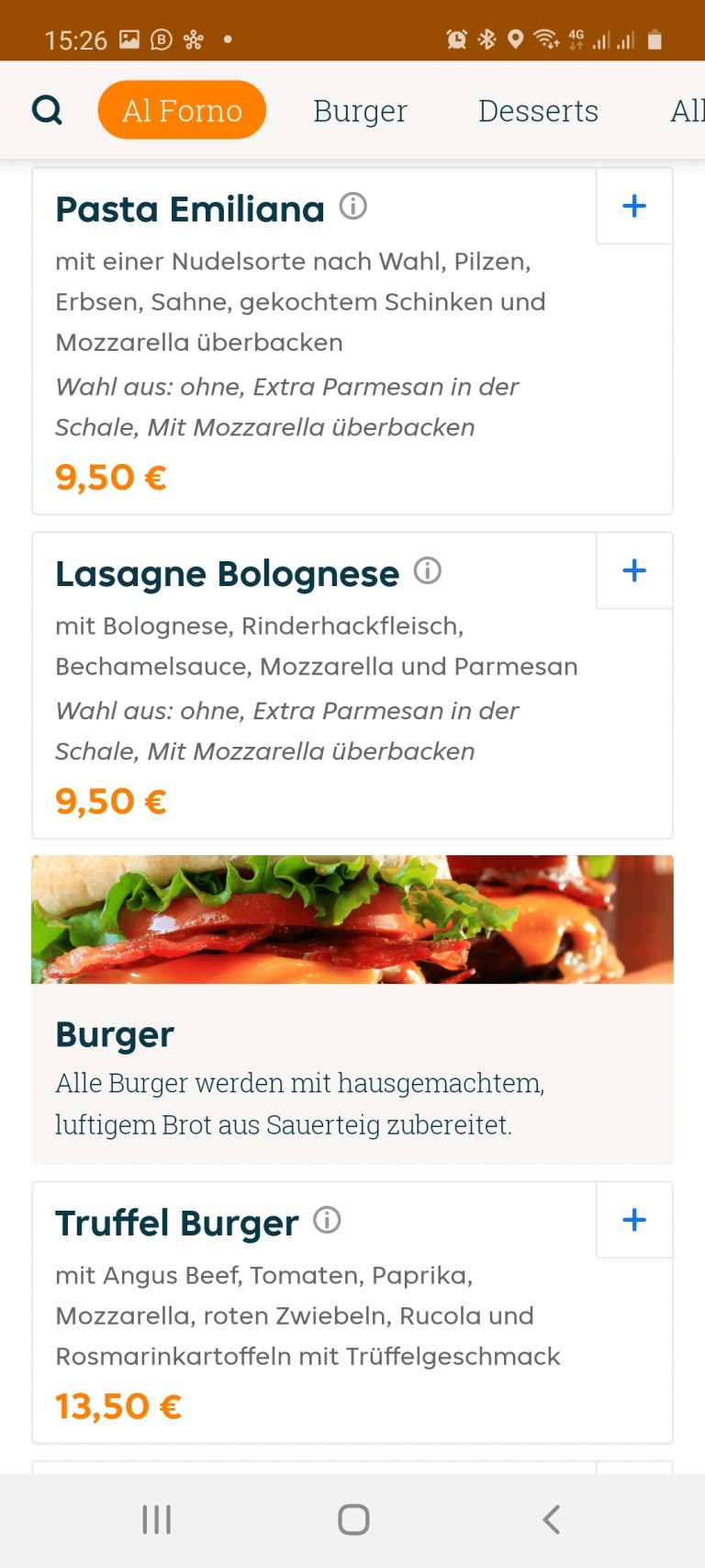The width and height of the screenshot is (705, 1568).
Task: Jump to the Desserts category
Action: click(x=538, y=110)
